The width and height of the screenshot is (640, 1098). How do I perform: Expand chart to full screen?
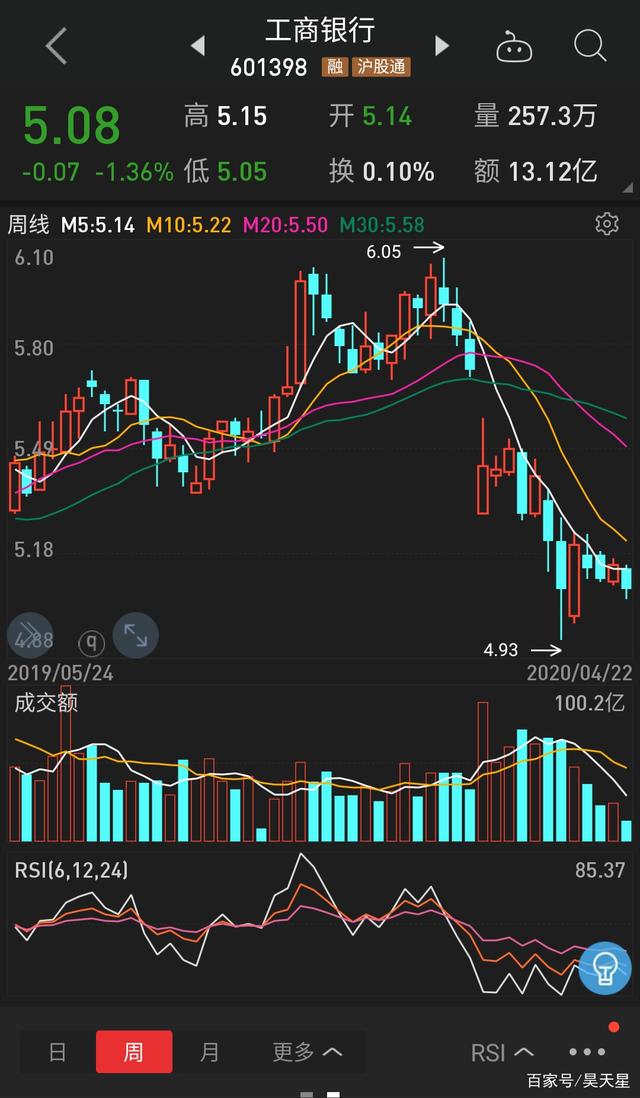point(136,635)
